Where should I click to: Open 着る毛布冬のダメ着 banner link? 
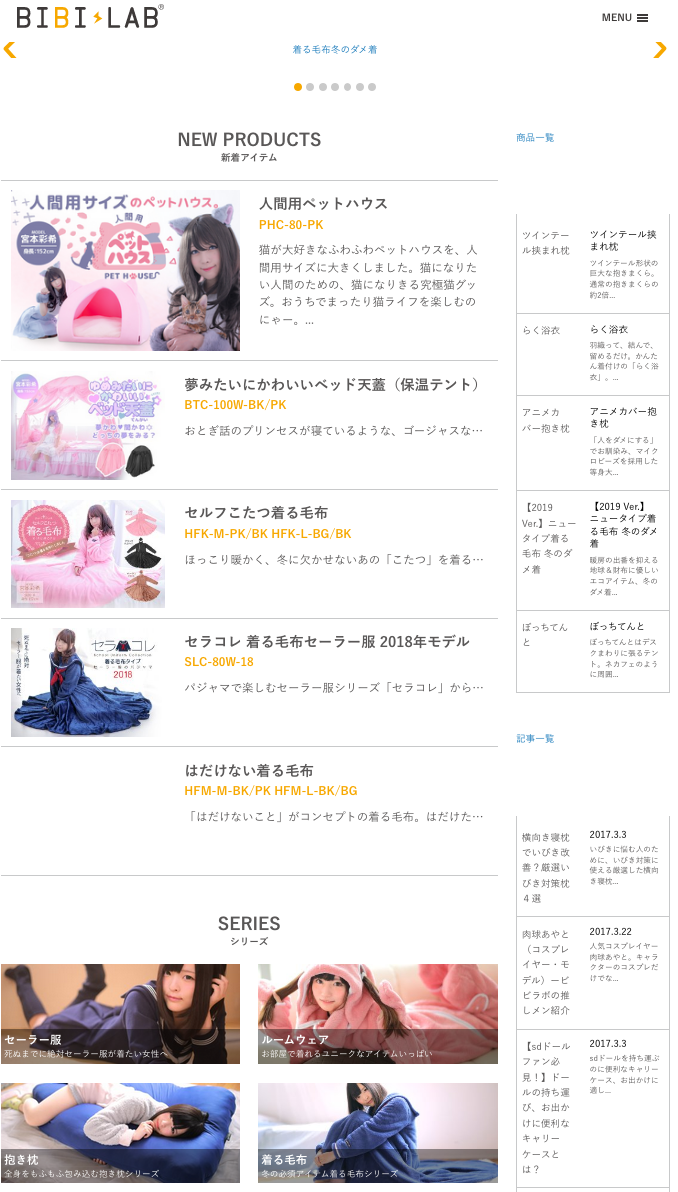coord(335,49)
